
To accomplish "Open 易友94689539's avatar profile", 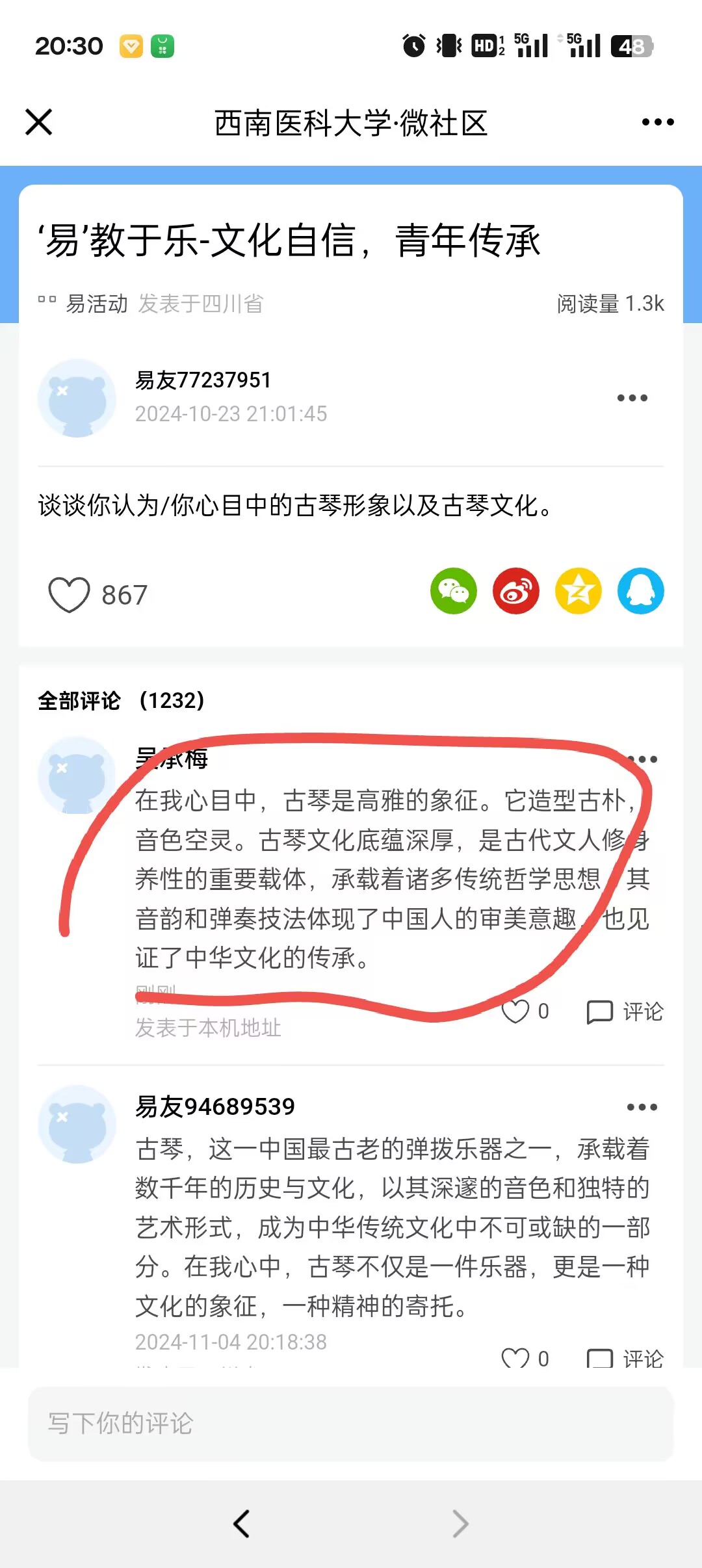I will click(x=77, y=1123).
